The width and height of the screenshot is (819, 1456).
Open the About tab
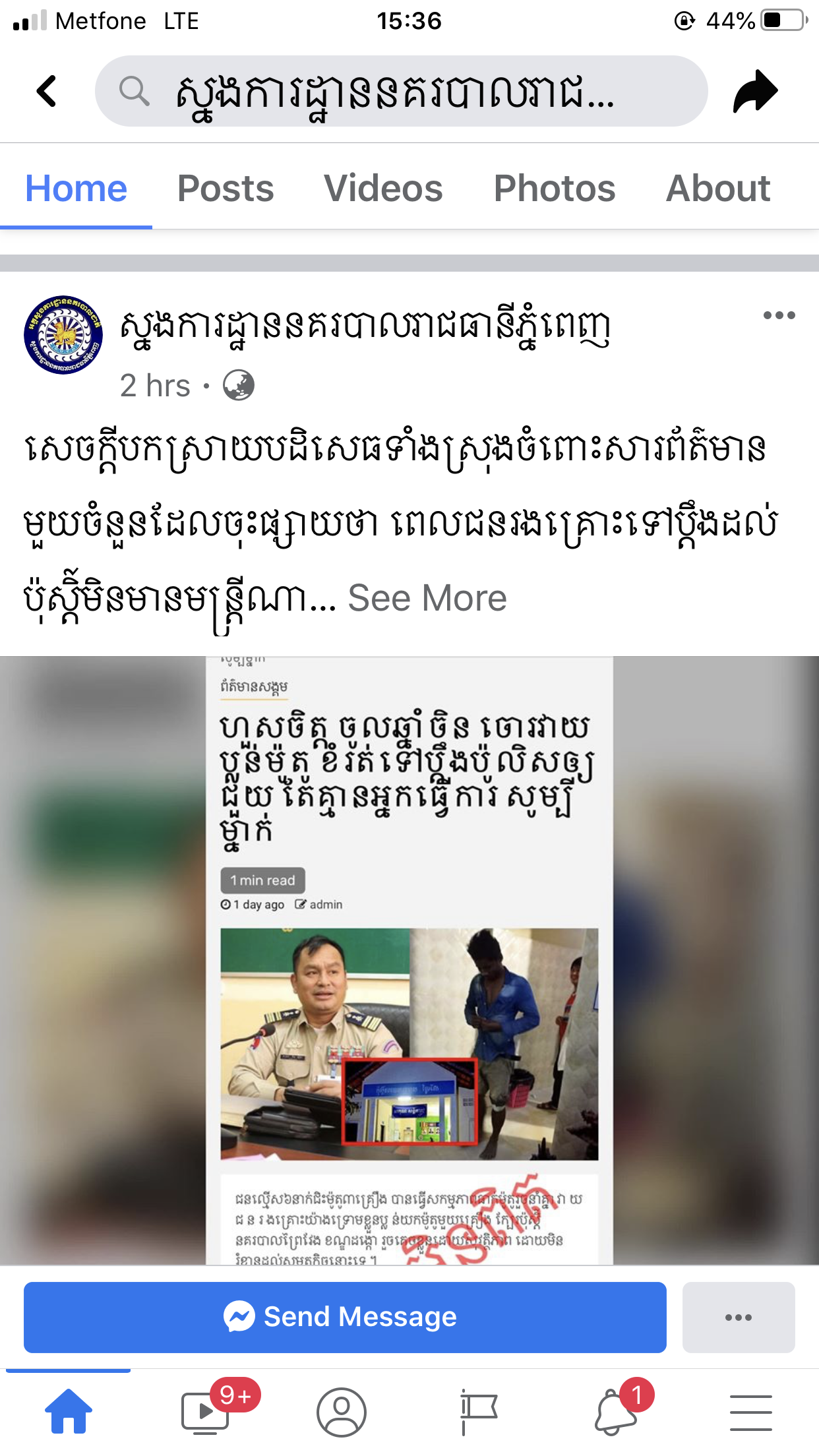pos(717,189)
